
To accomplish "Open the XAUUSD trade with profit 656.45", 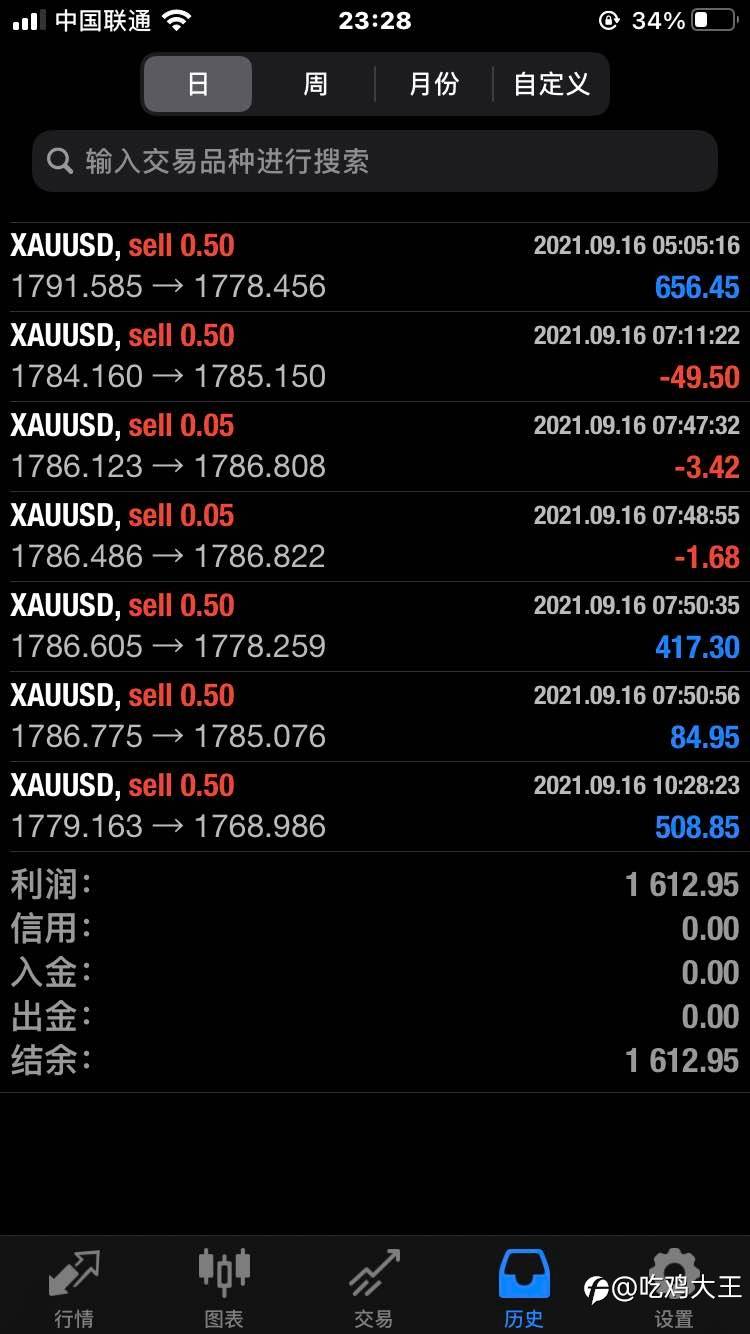I will (x=375, y=267).
